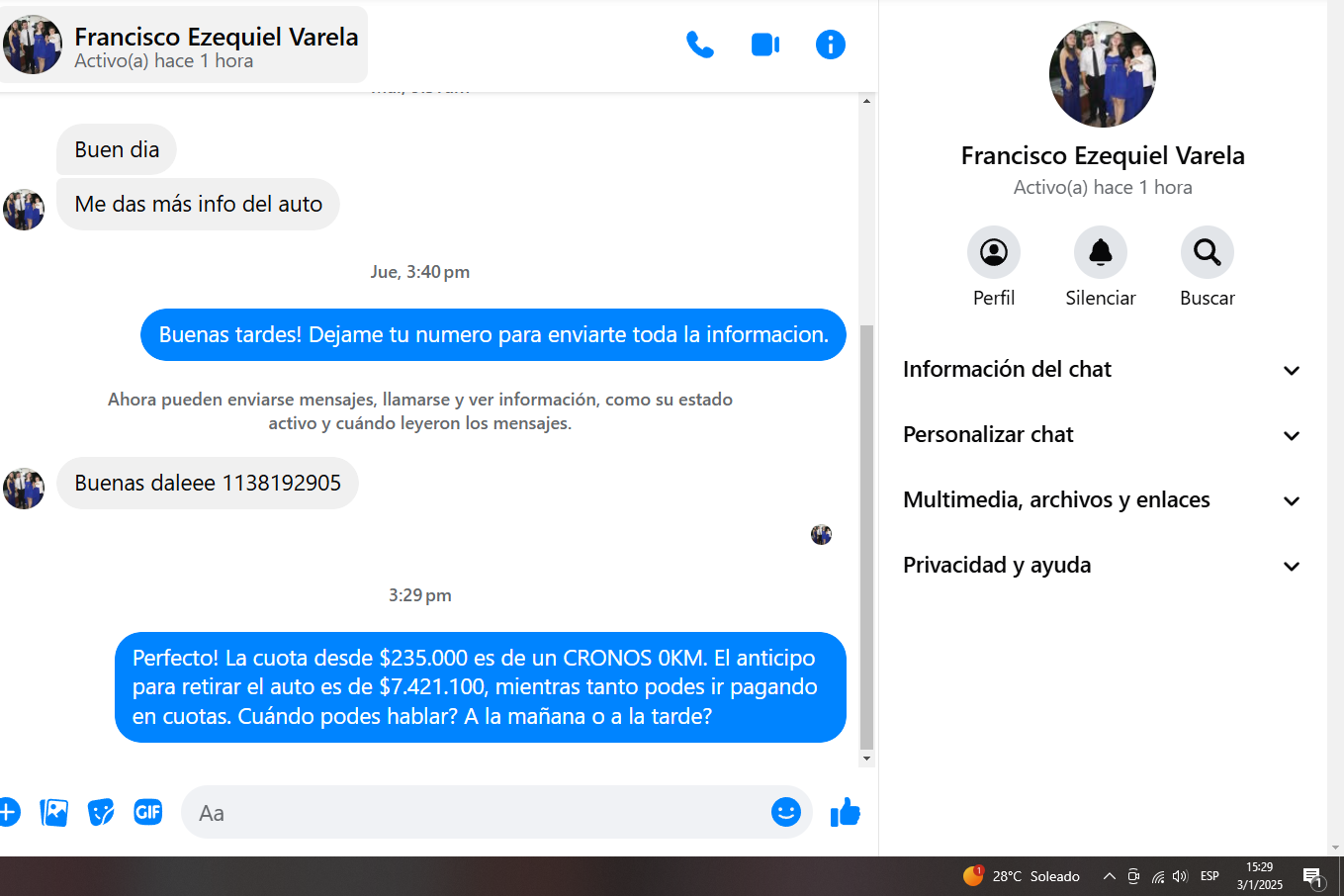The height and width of the screenshot is (896, 1344).
Task: Open the GIF picker
Action: point(148,813)
